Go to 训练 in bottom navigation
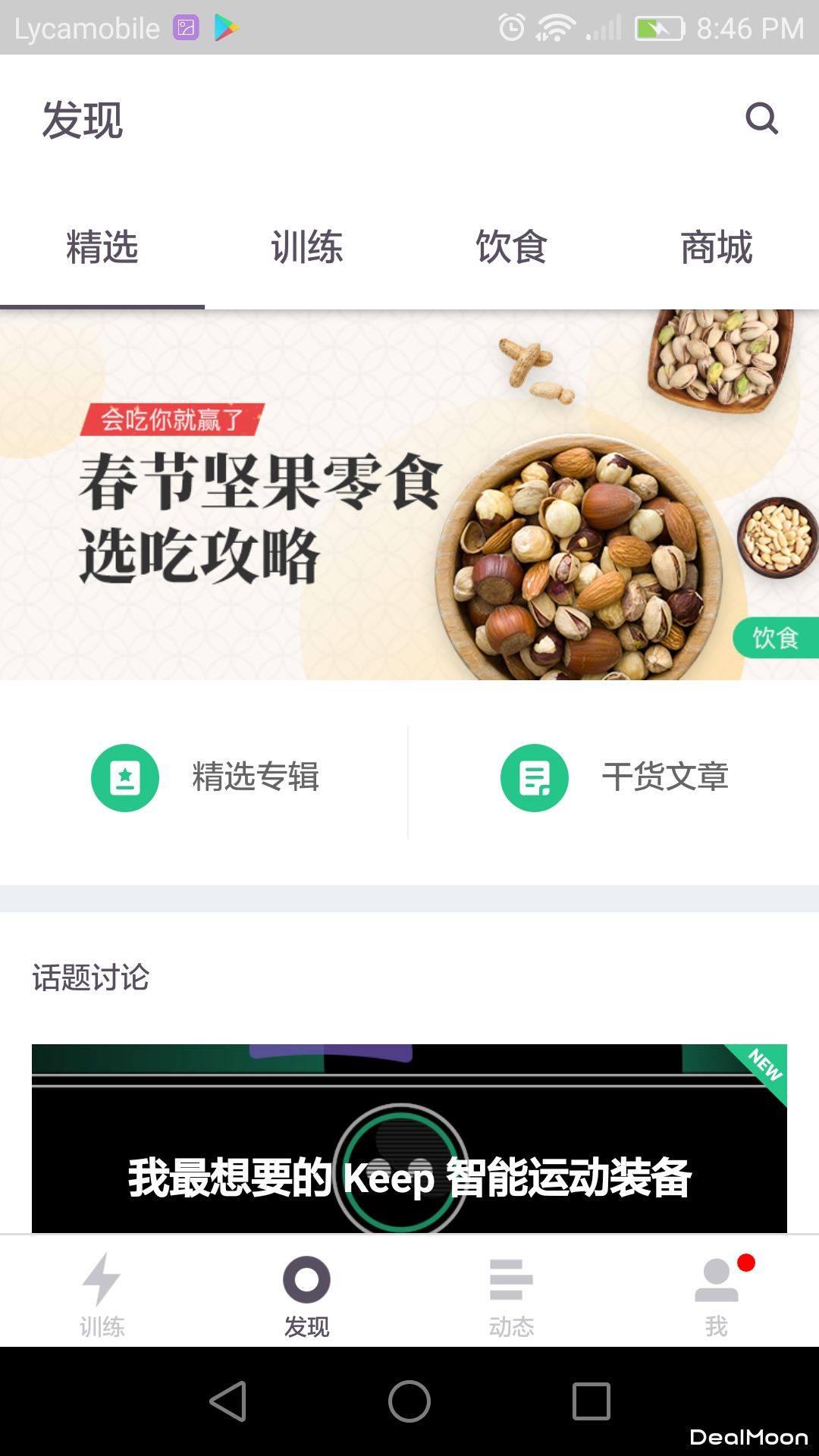 (x=102, y=1292)
